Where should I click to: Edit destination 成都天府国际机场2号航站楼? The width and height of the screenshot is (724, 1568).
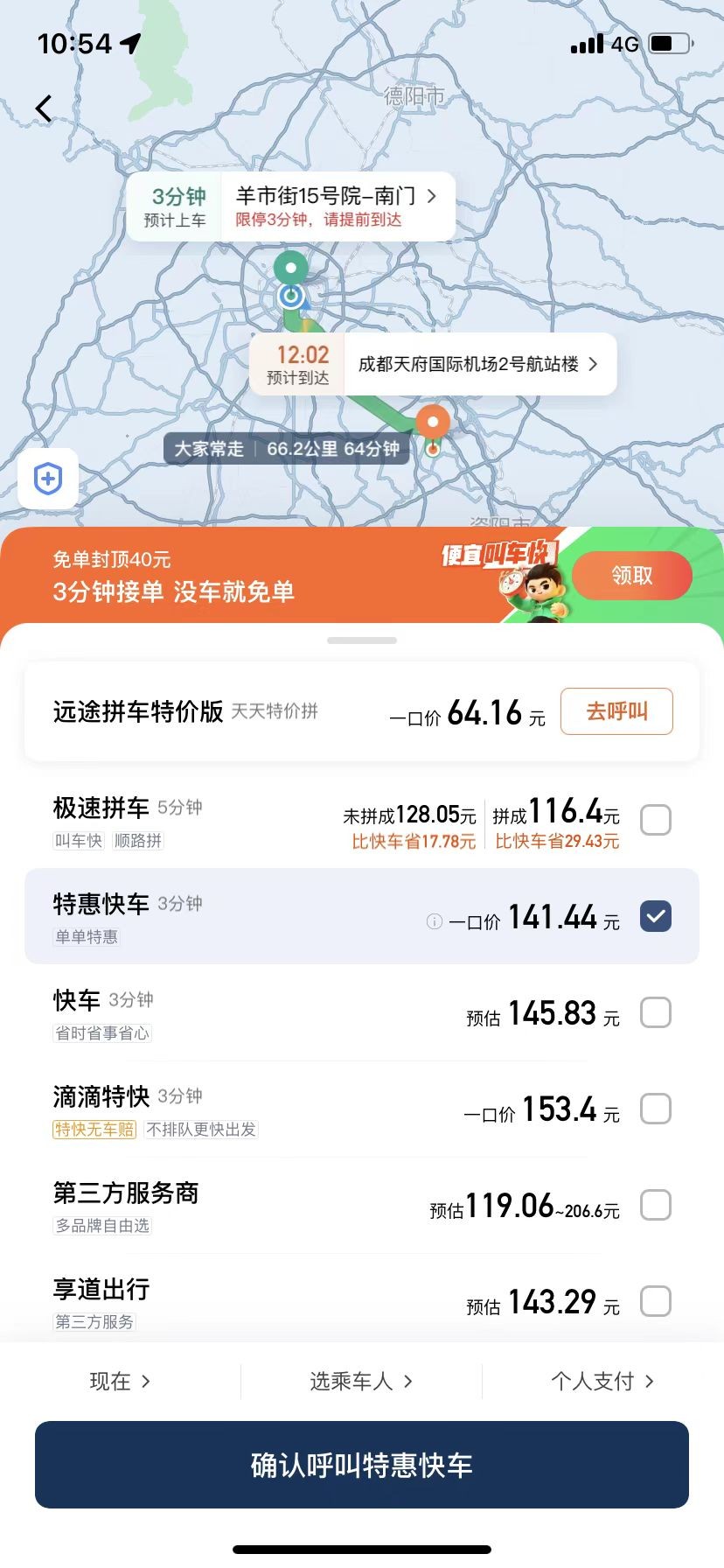478,364
